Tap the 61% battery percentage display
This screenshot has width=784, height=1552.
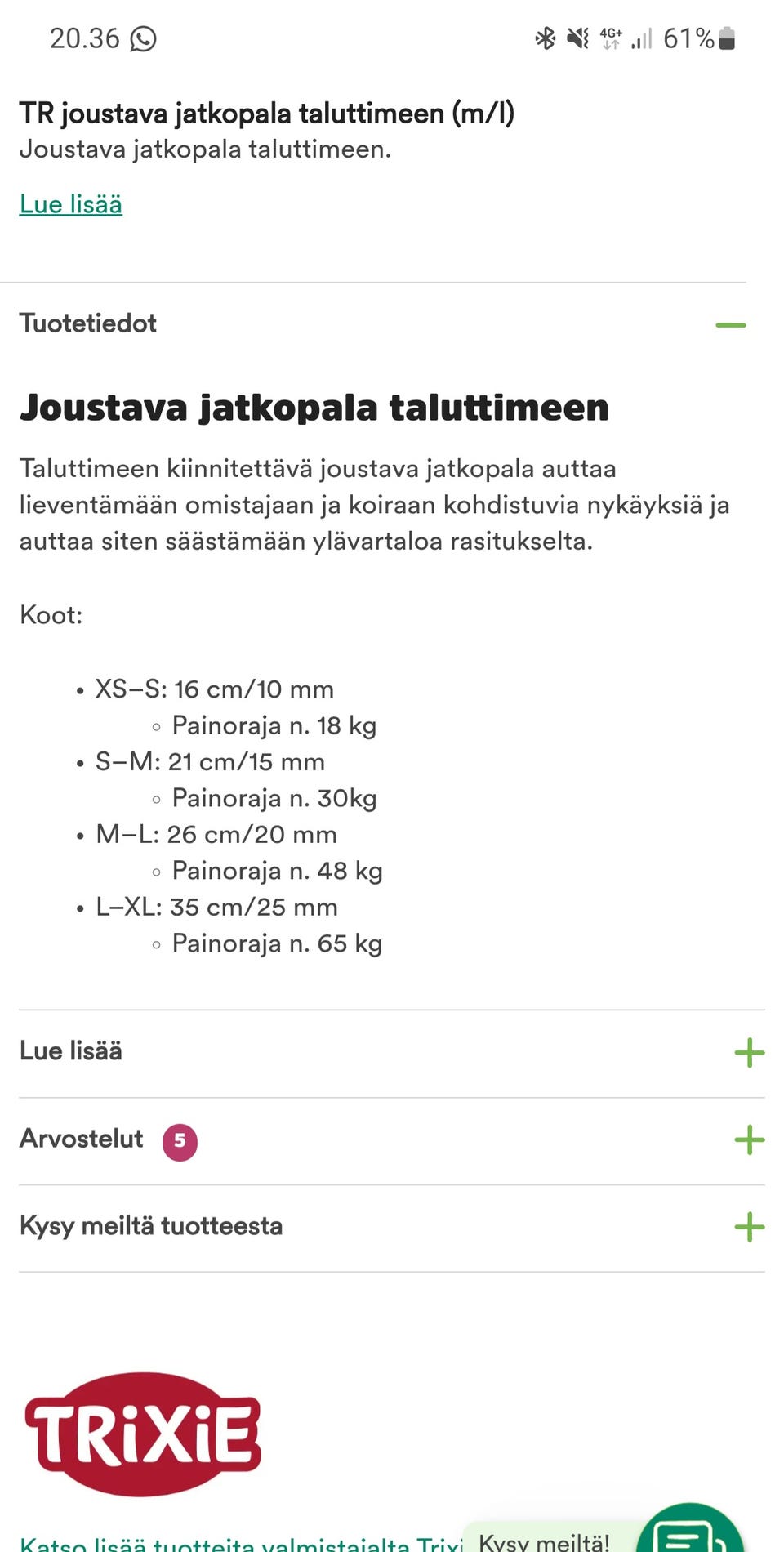pyautogui.click(x=688, y=38)
